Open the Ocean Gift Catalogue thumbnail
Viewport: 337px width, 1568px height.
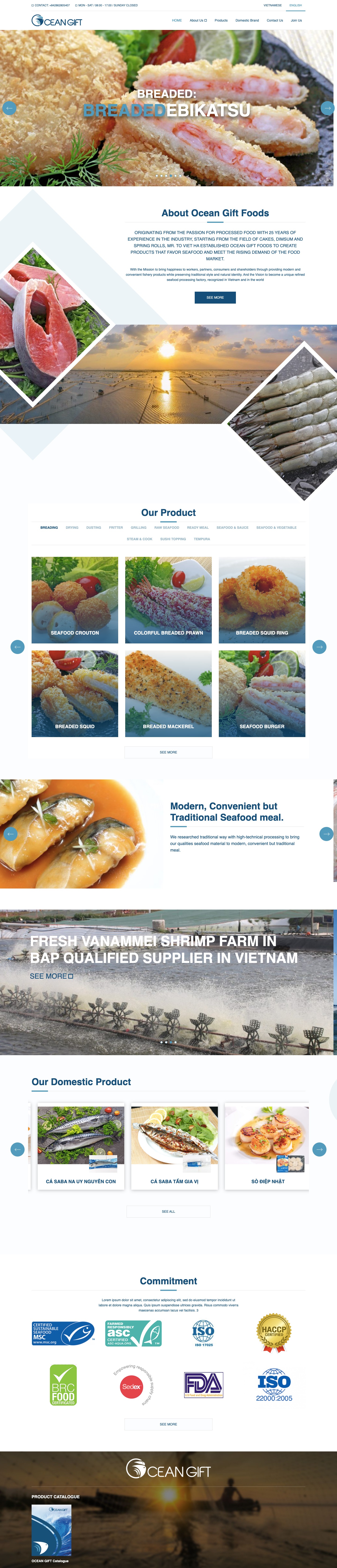point(52,1530)
